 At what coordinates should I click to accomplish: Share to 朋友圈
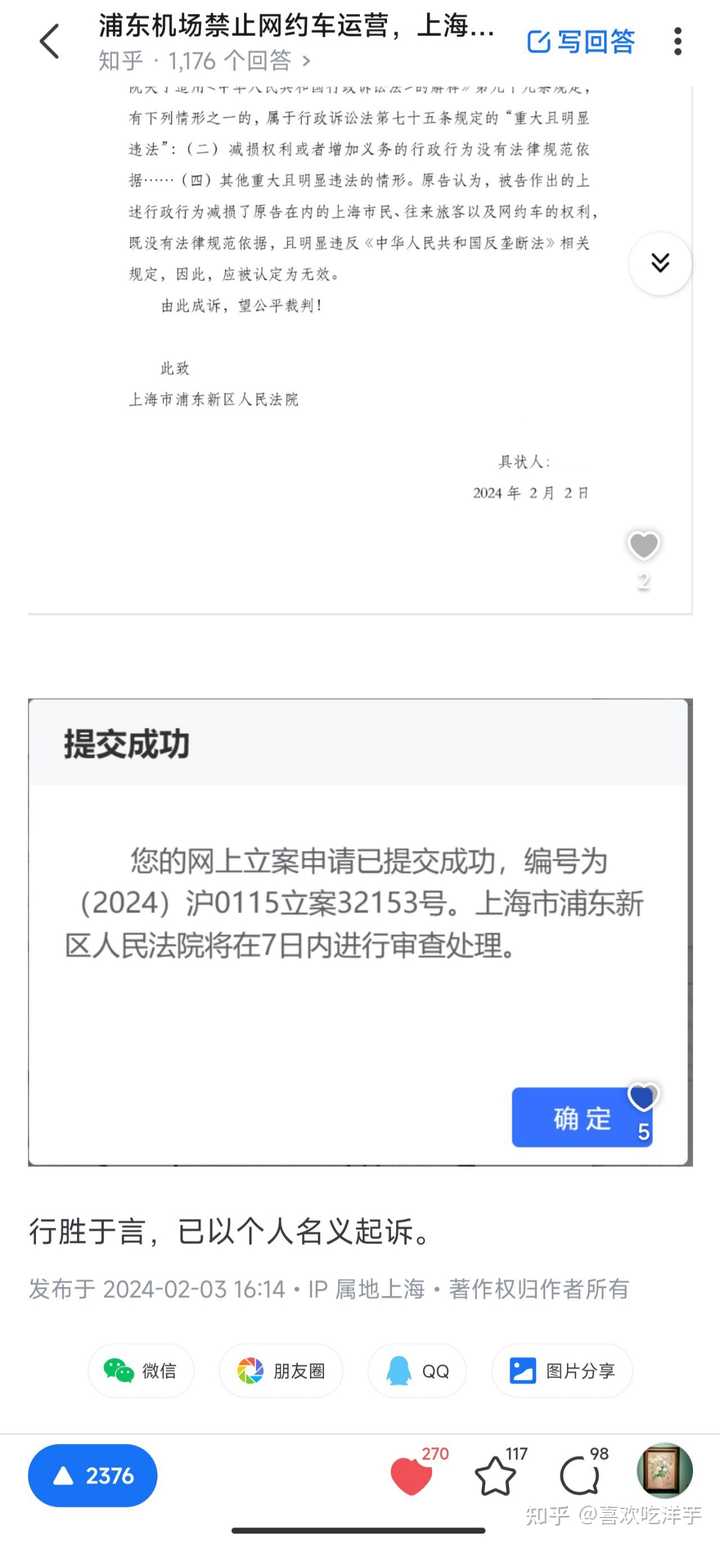[x=281, y=1371]
